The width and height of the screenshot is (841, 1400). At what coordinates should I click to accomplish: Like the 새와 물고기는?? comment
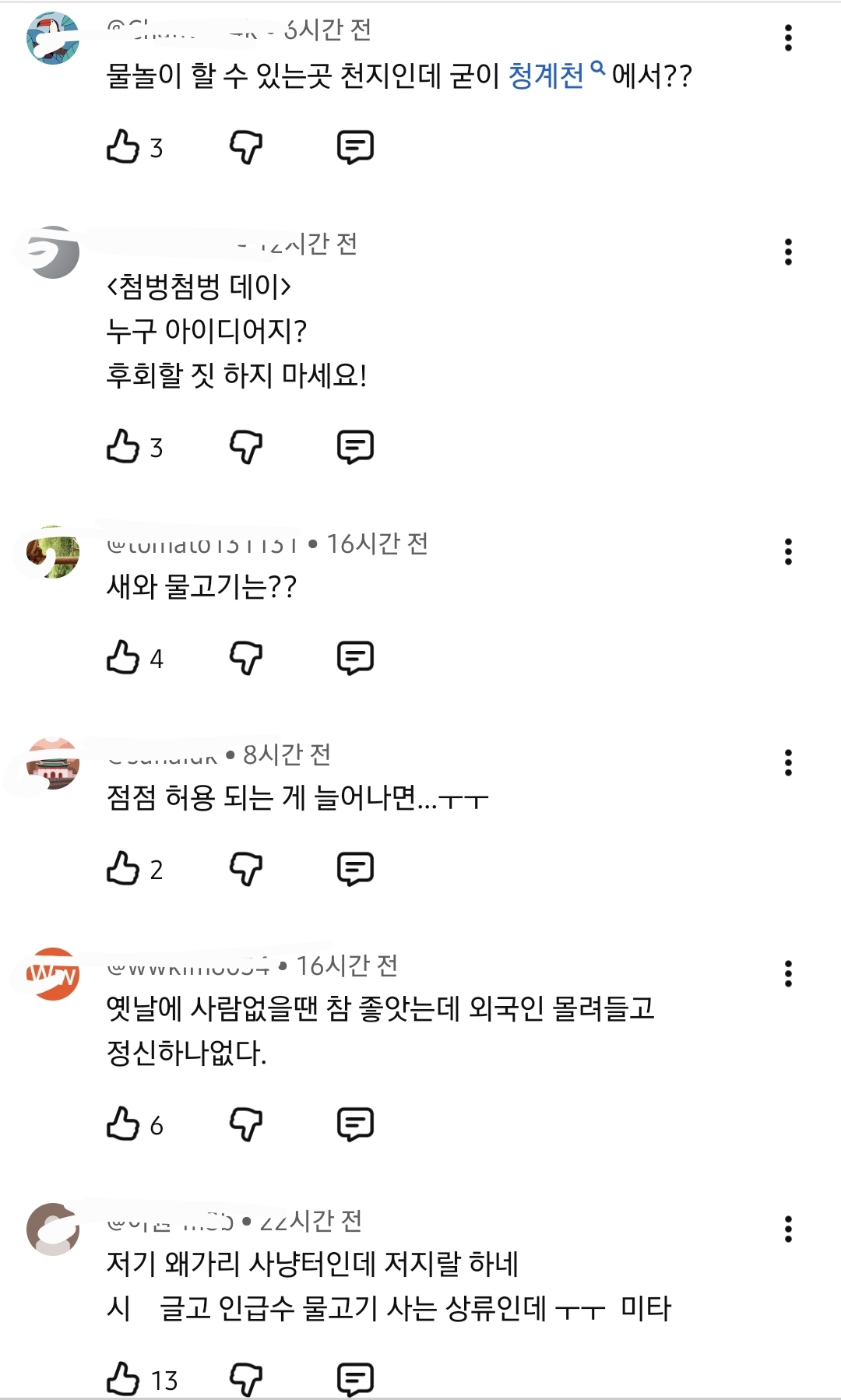coord(123,657)
